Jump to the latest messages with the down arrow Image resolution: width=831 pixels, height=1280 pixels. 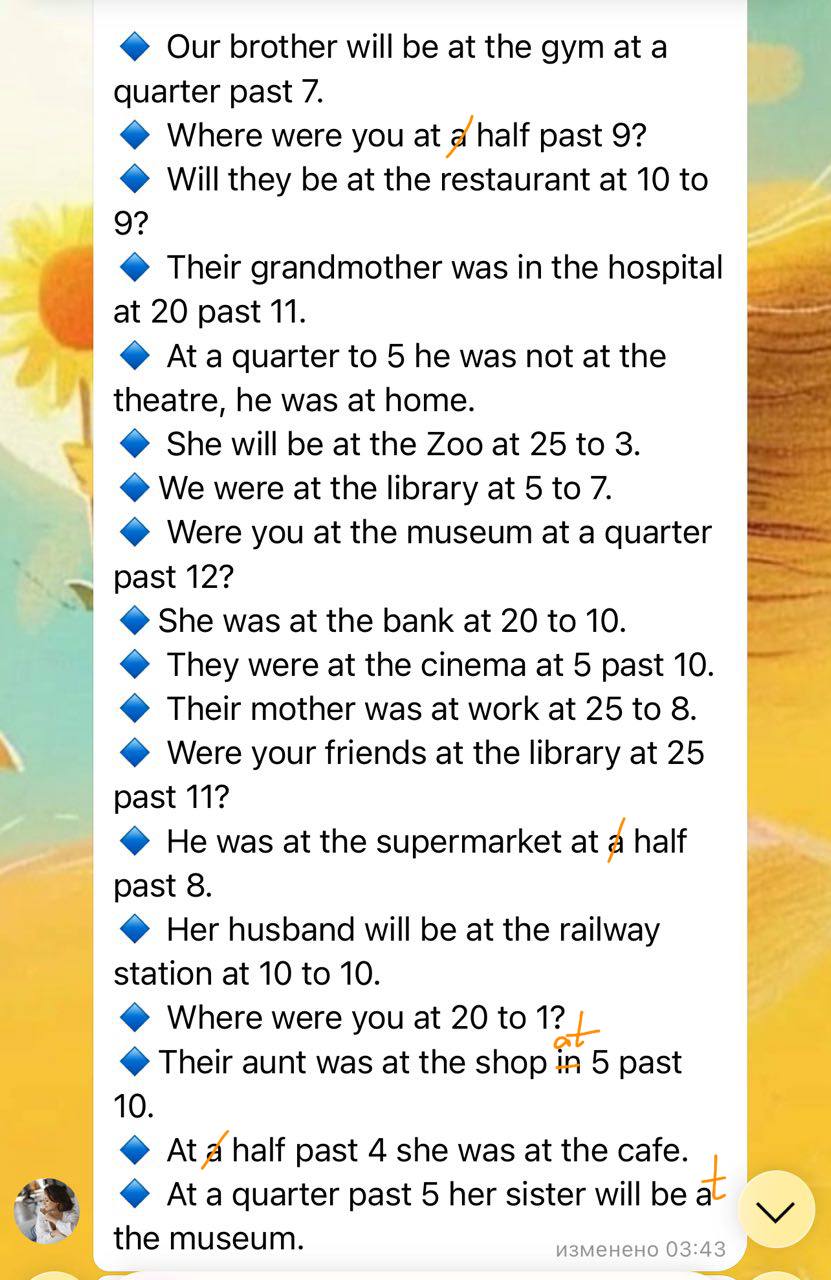click(x=775, y=1211)
